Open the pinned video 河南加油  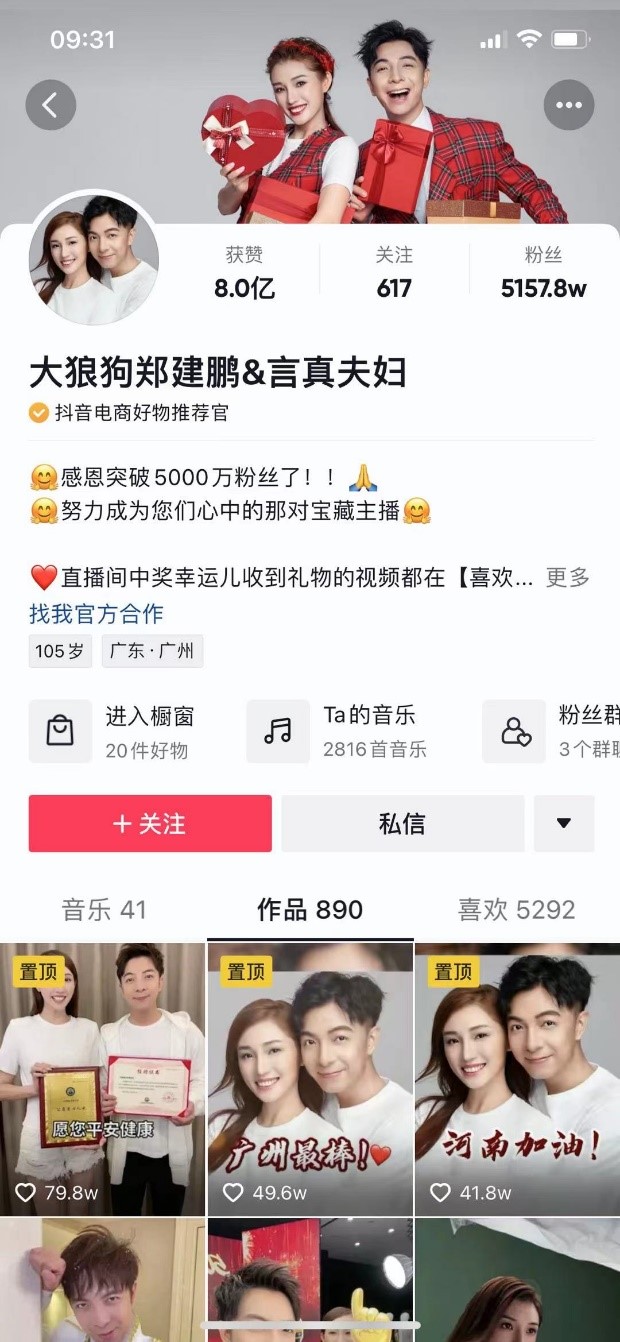coord(518,1079)
